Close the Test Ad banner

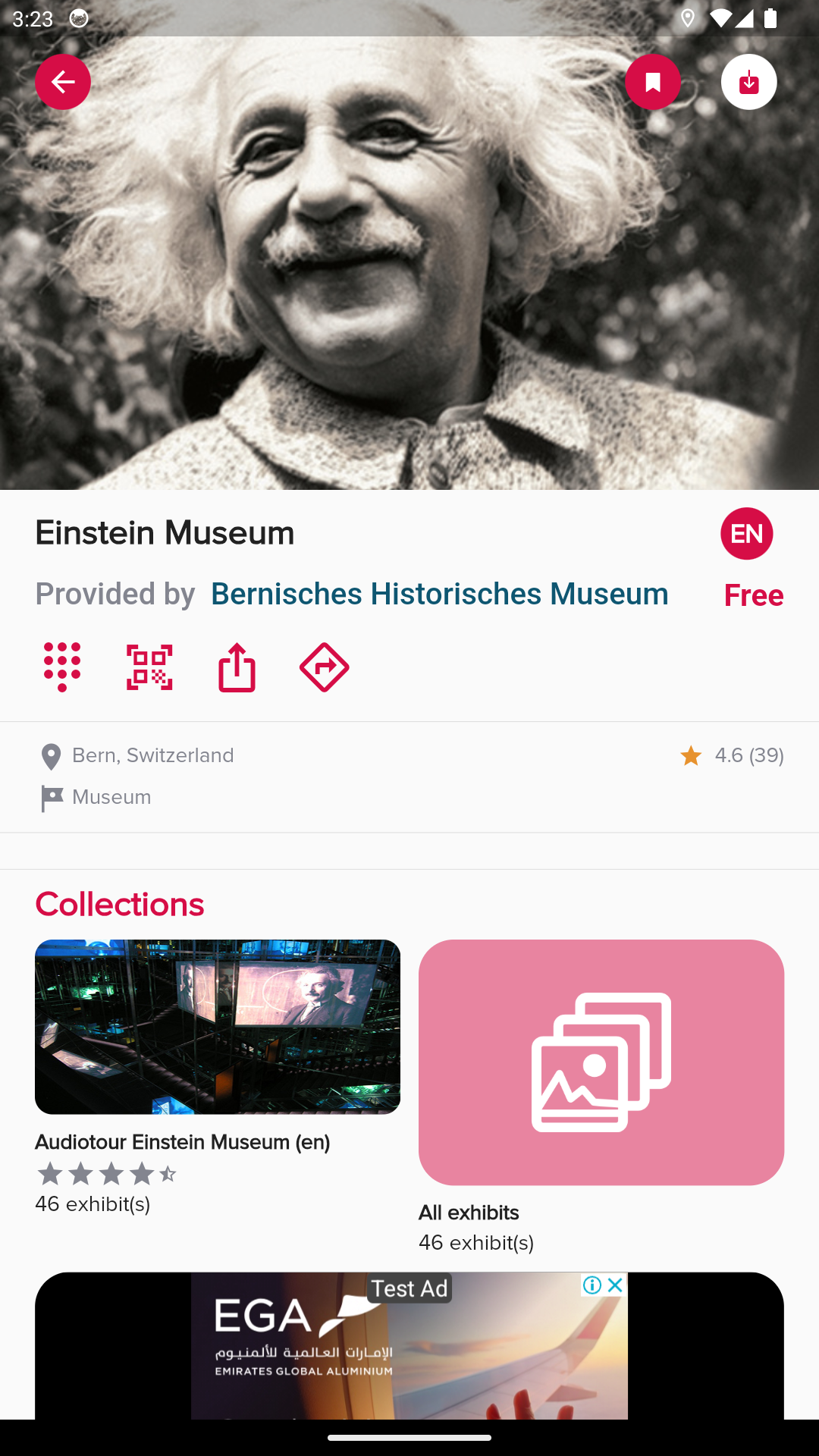[616, 1285]
